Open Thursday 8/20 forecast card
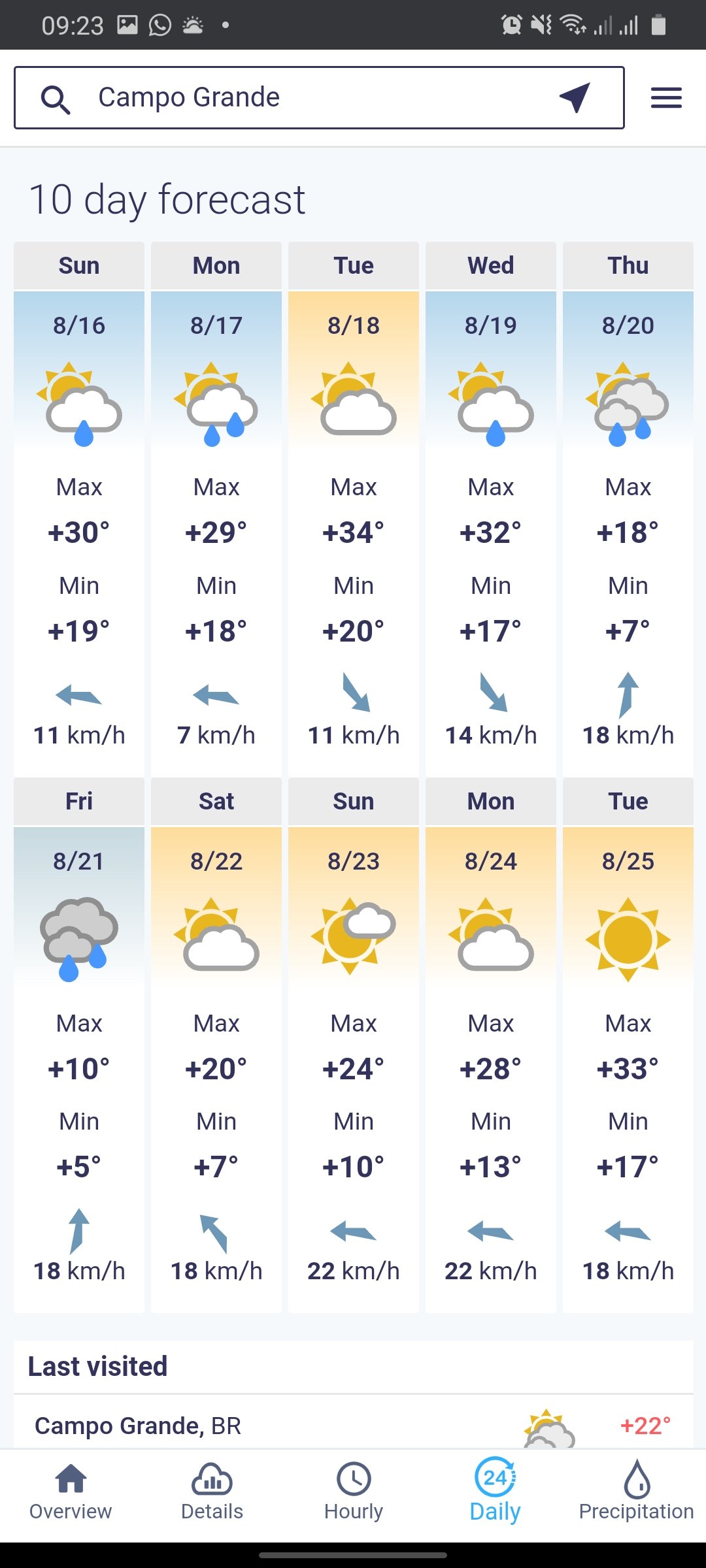 click(628, 509)
